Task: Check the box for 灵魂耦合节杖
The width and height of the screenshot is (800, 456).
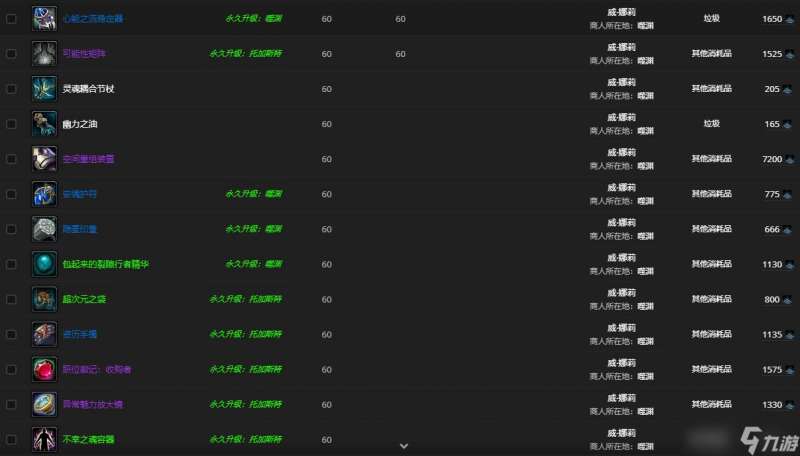Action: click(x=11, y=89)
